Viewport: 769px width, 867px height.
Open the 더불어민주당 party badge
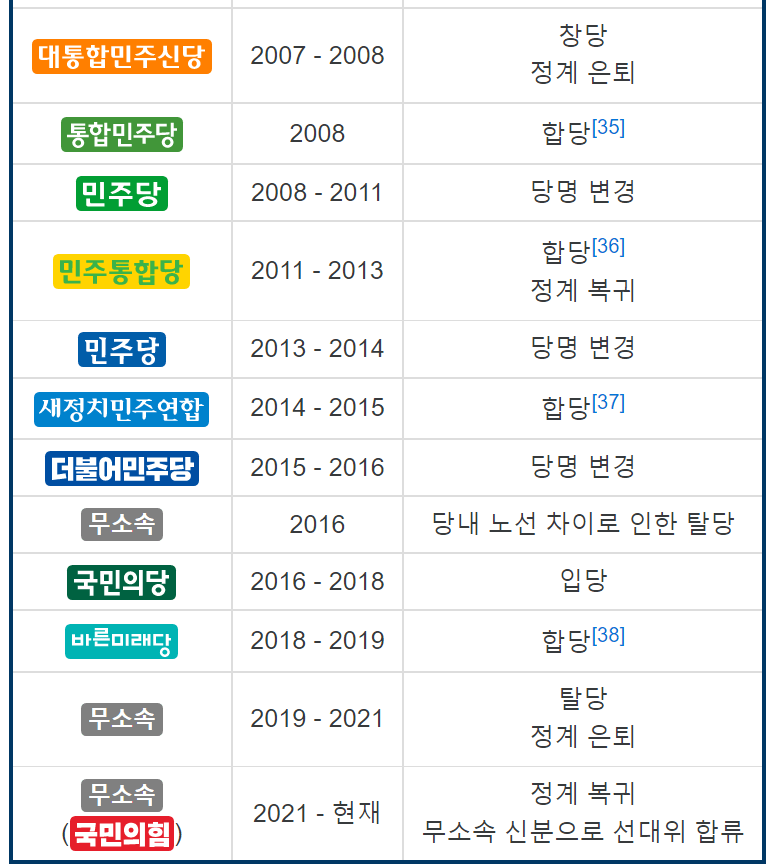click(122, 467)
